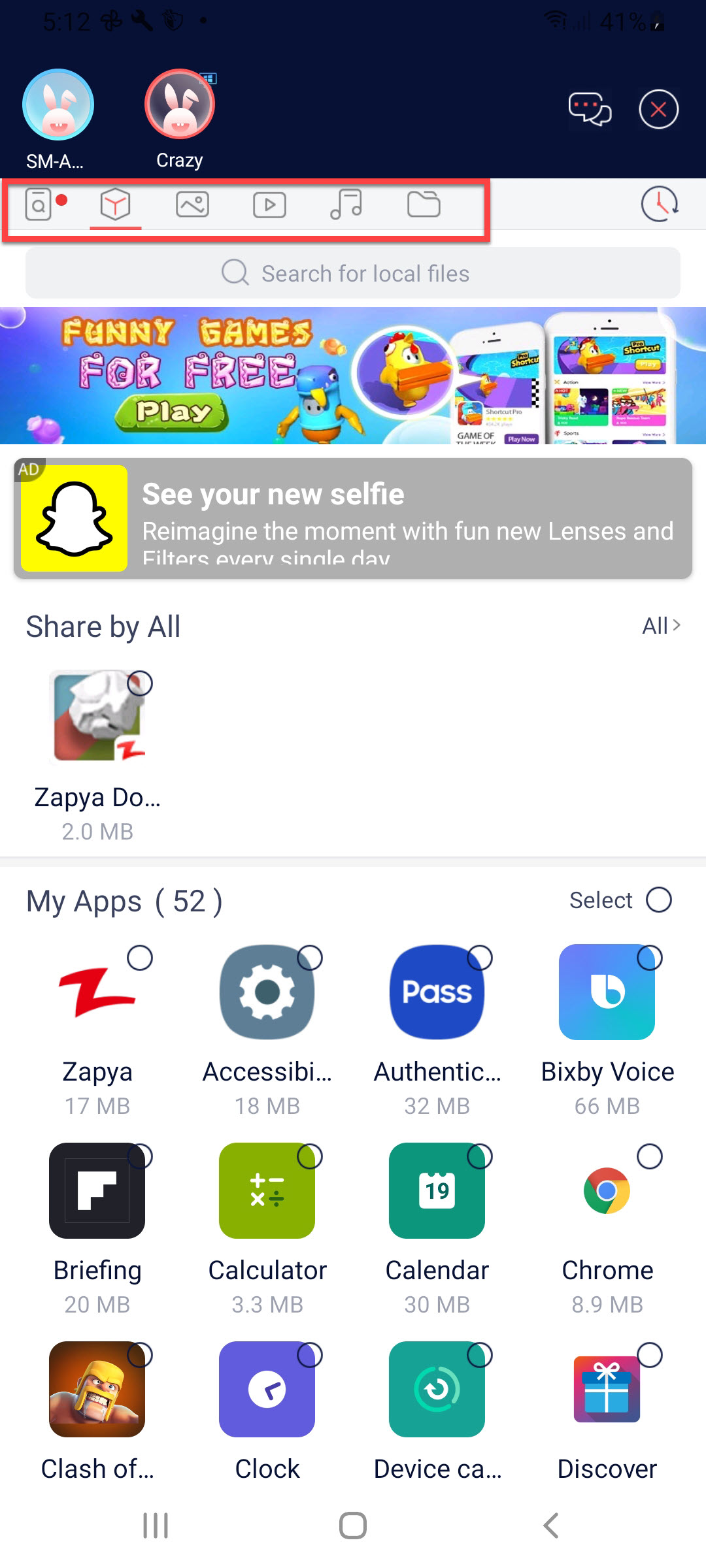Select the Zapya Do... shared file
706x1568 pixels.
(x=140, y=683)
